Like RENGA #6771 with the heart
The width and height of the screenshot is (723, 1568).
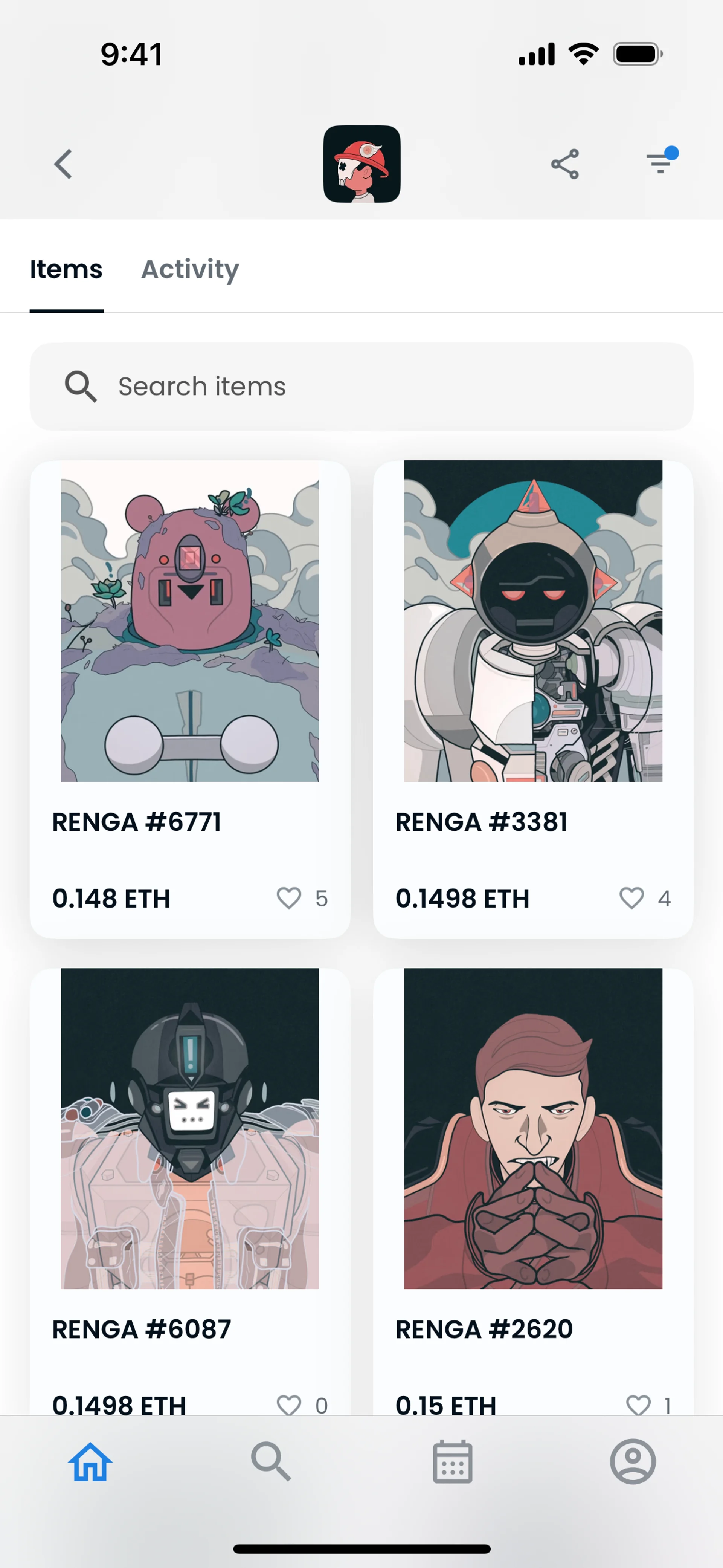point(288,898)
